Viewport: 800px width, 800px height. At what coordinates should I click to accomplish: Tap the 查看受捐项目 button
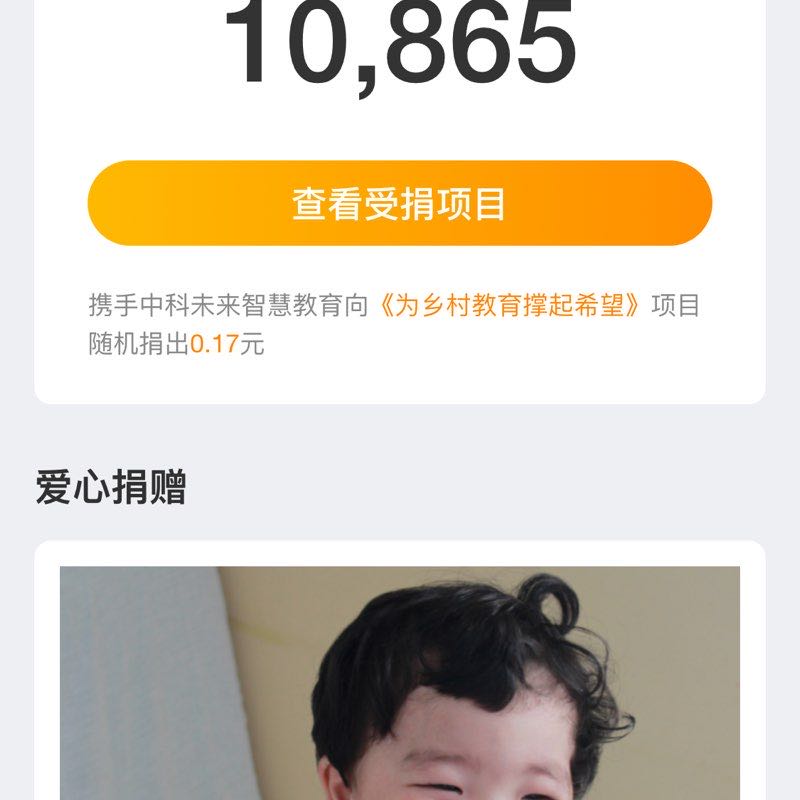(x=400, y=203)
